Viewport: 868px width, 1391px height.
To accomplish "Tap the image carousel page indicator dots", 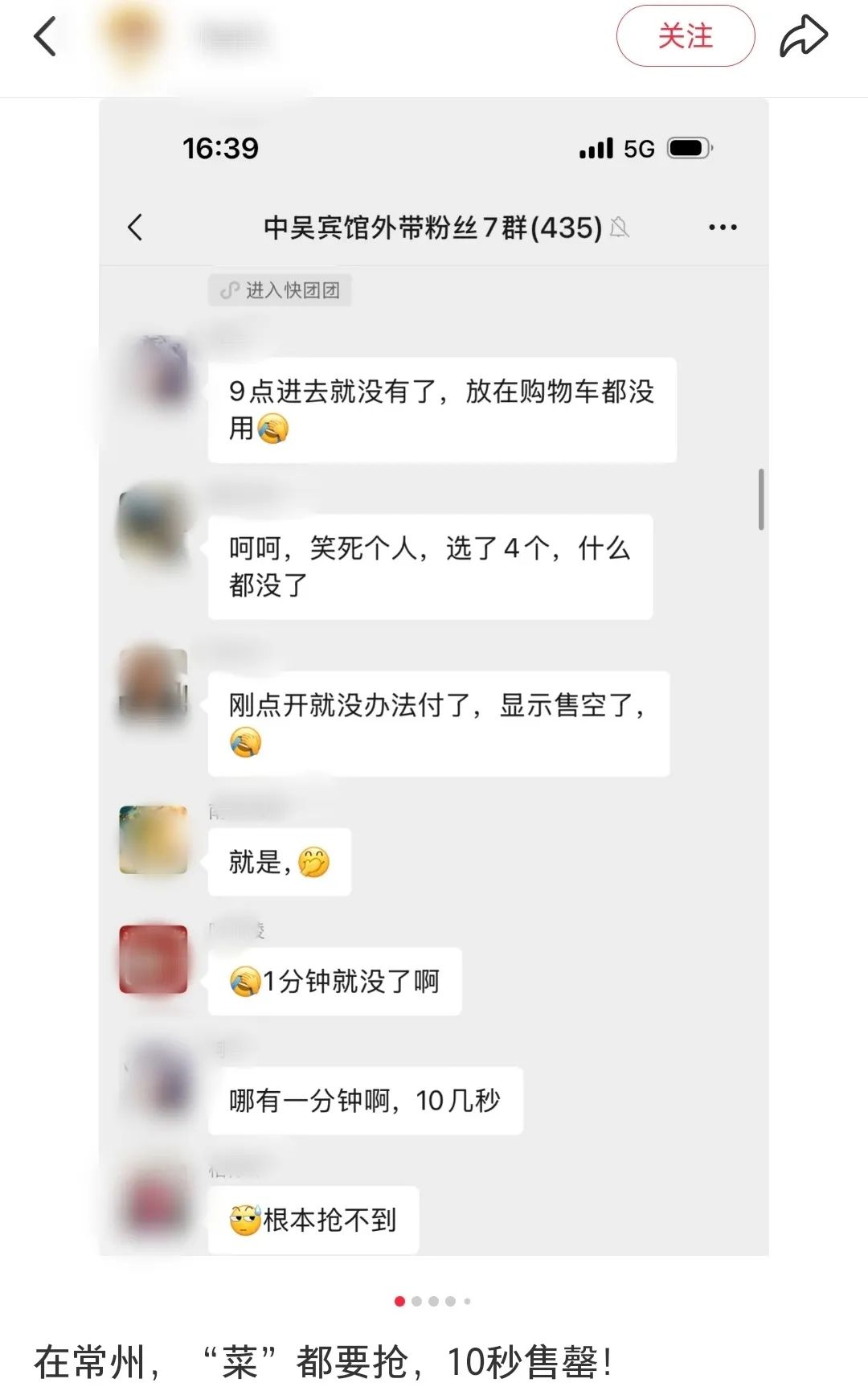I will pos(433,1301).
